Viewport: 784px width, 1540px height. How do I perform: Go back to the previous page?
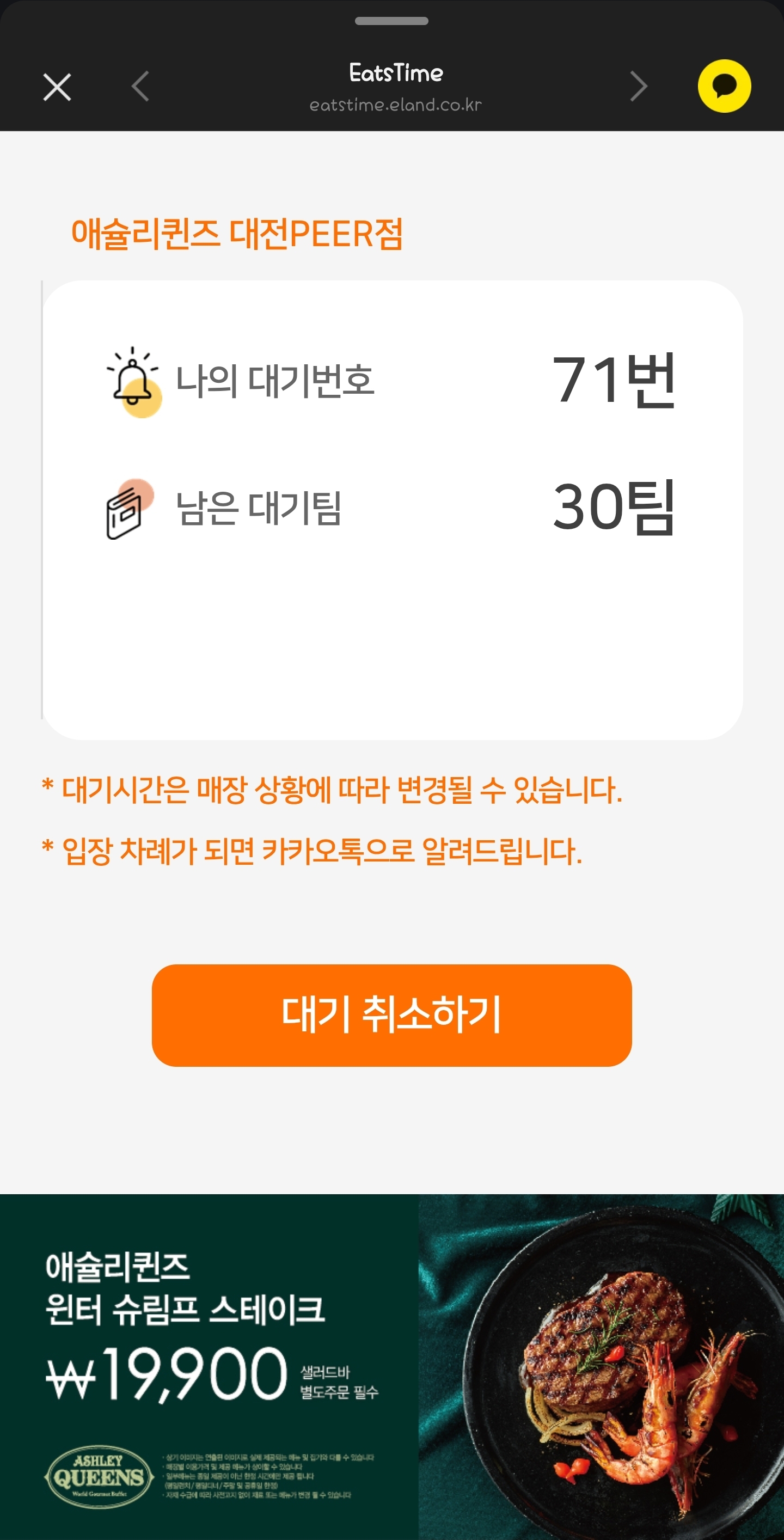140,87
